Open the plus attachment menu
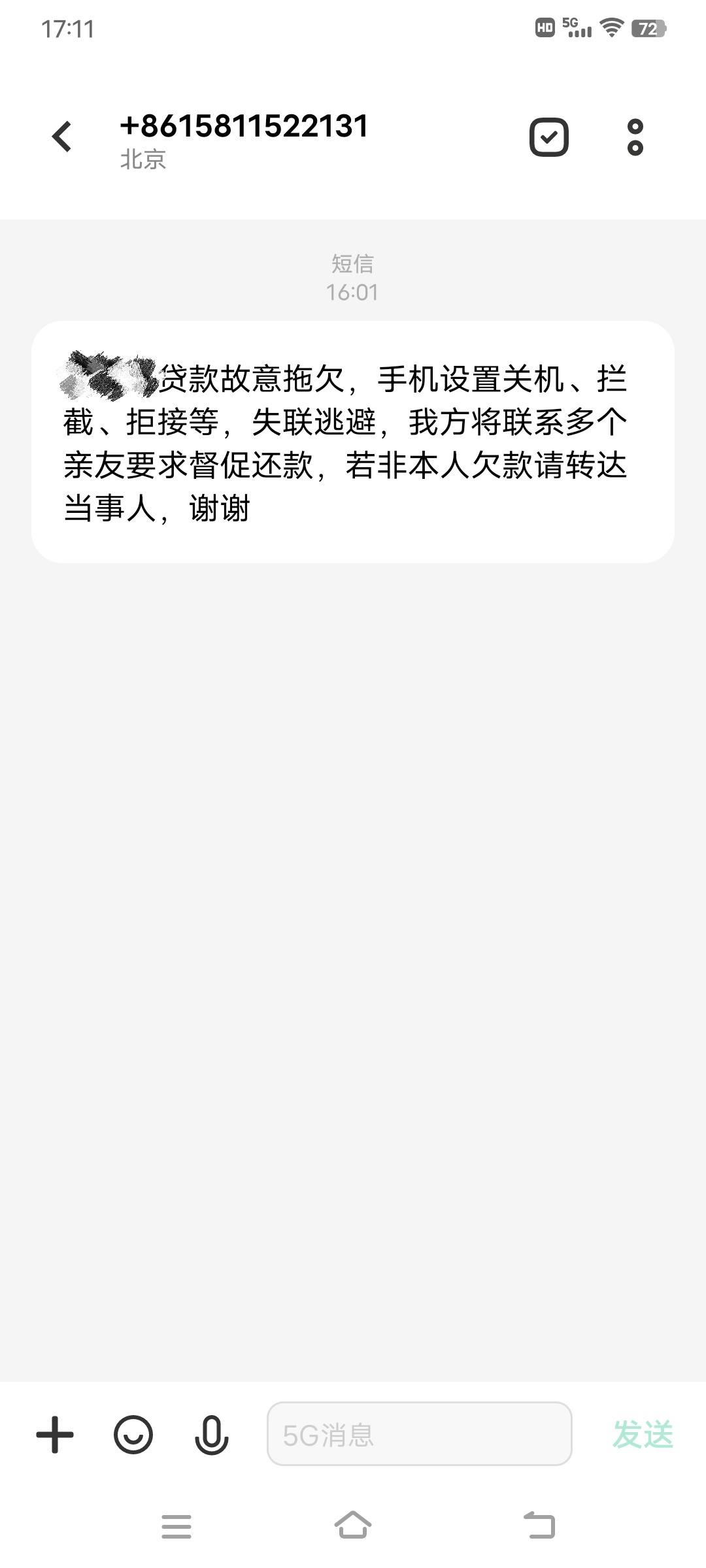Image resolution: width=706 pixels, height=1568 pixels. click(x=55, y=1435)
